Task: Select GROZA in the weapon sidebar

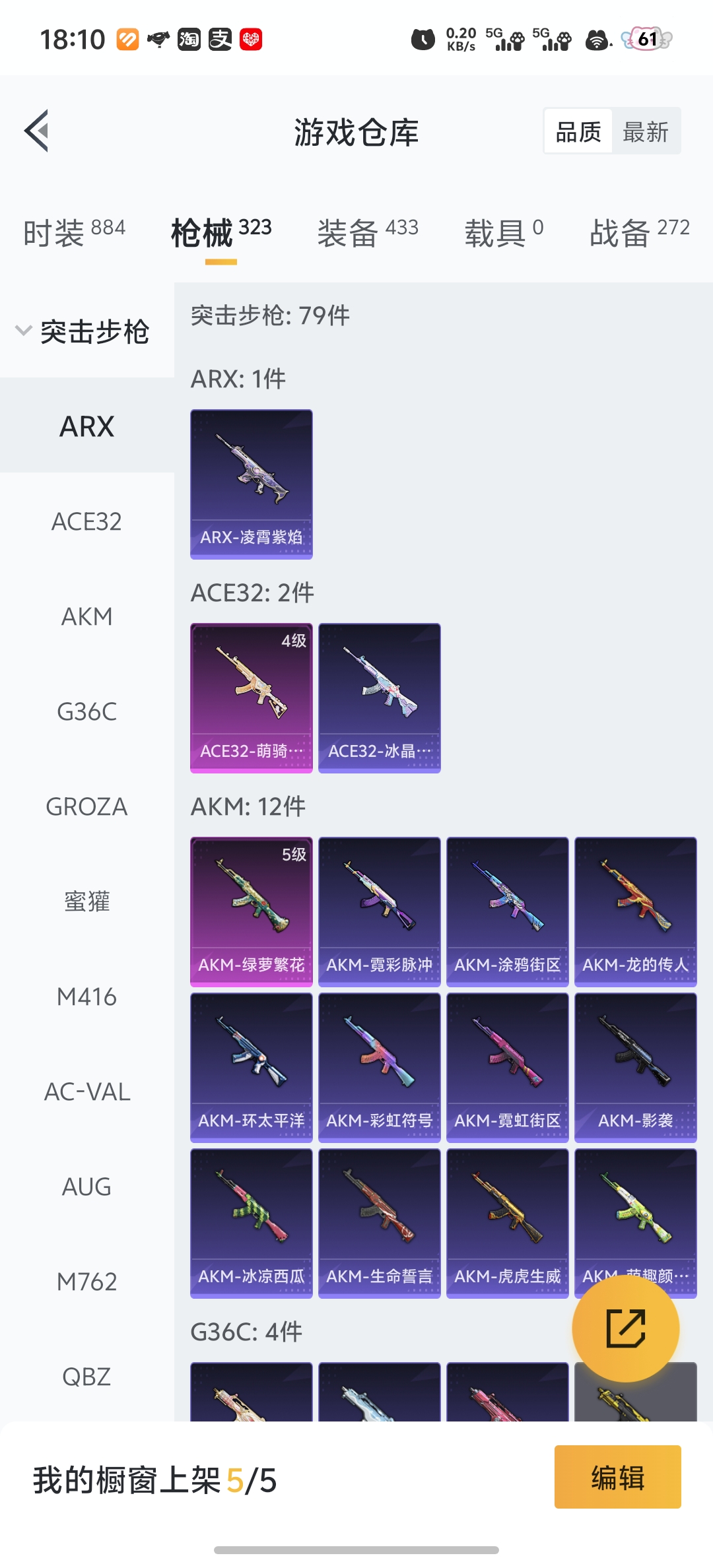Action: [x=86, y=806]
